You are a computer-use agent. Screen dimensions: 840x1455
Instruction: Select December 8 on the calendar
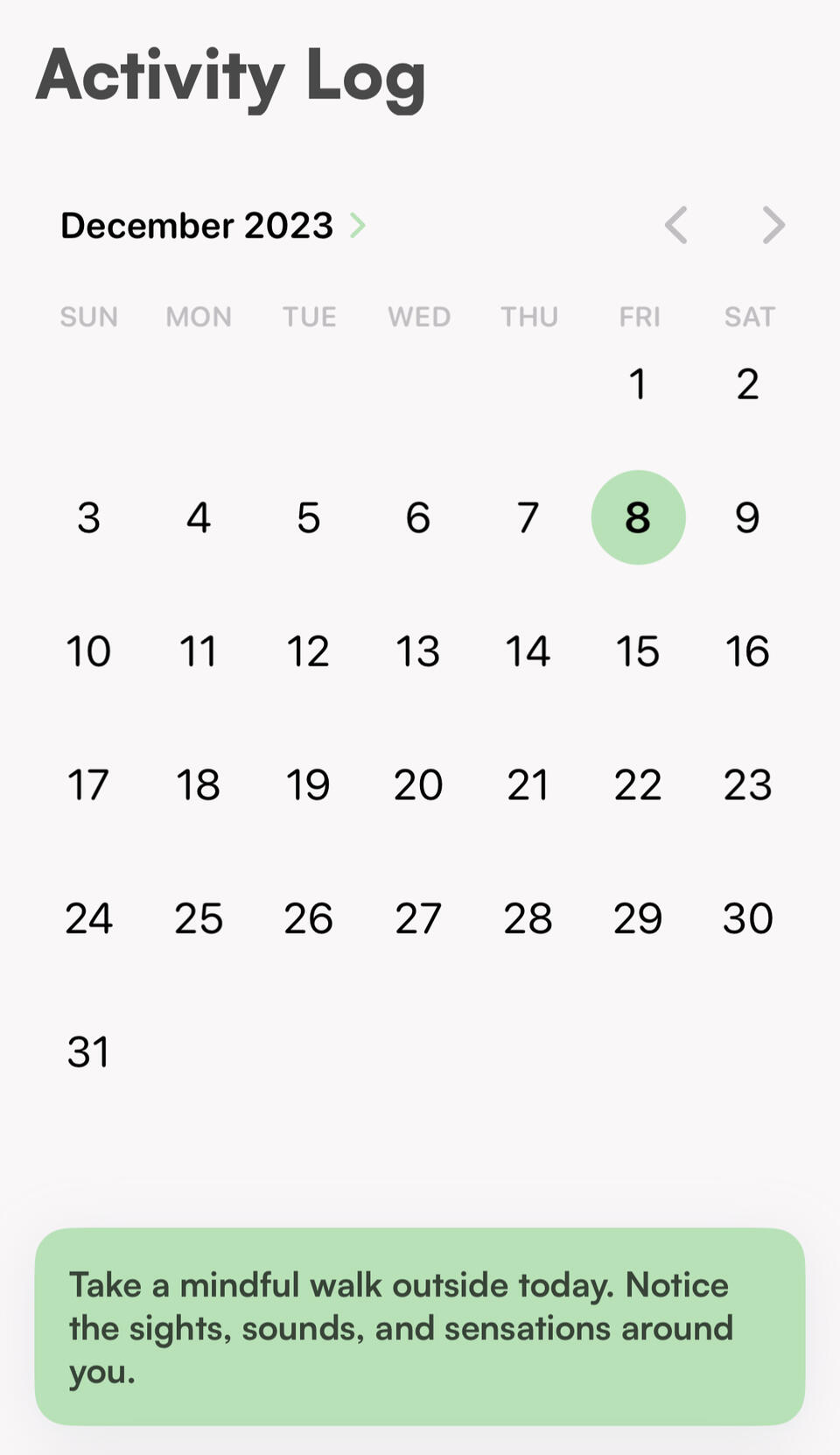point(638,517)
